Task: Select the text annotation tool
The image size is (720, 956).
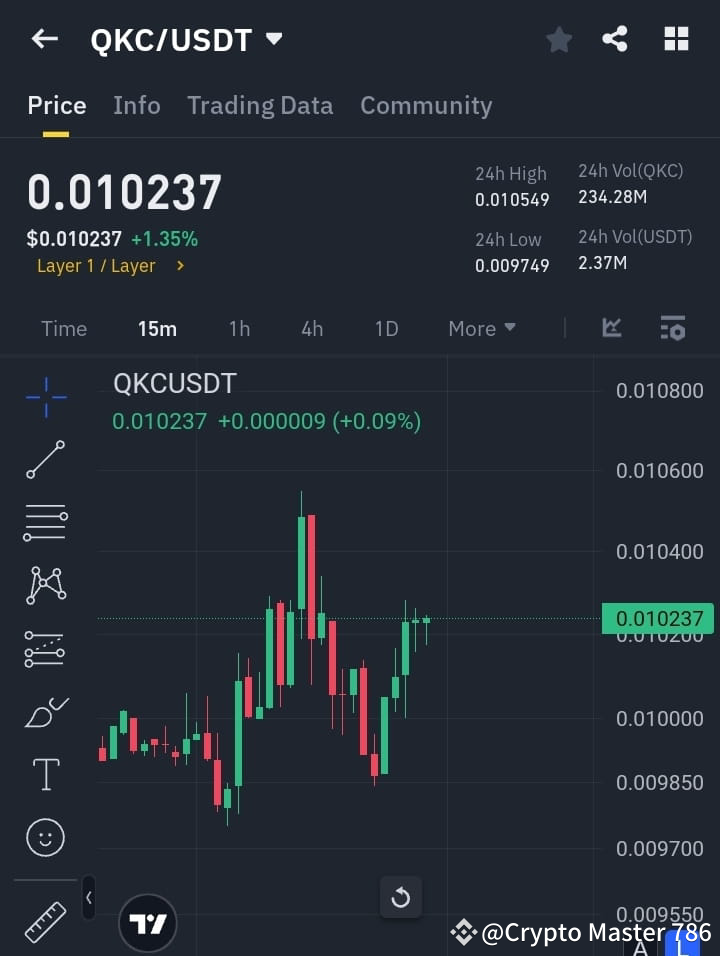Action: coord(45,773)
